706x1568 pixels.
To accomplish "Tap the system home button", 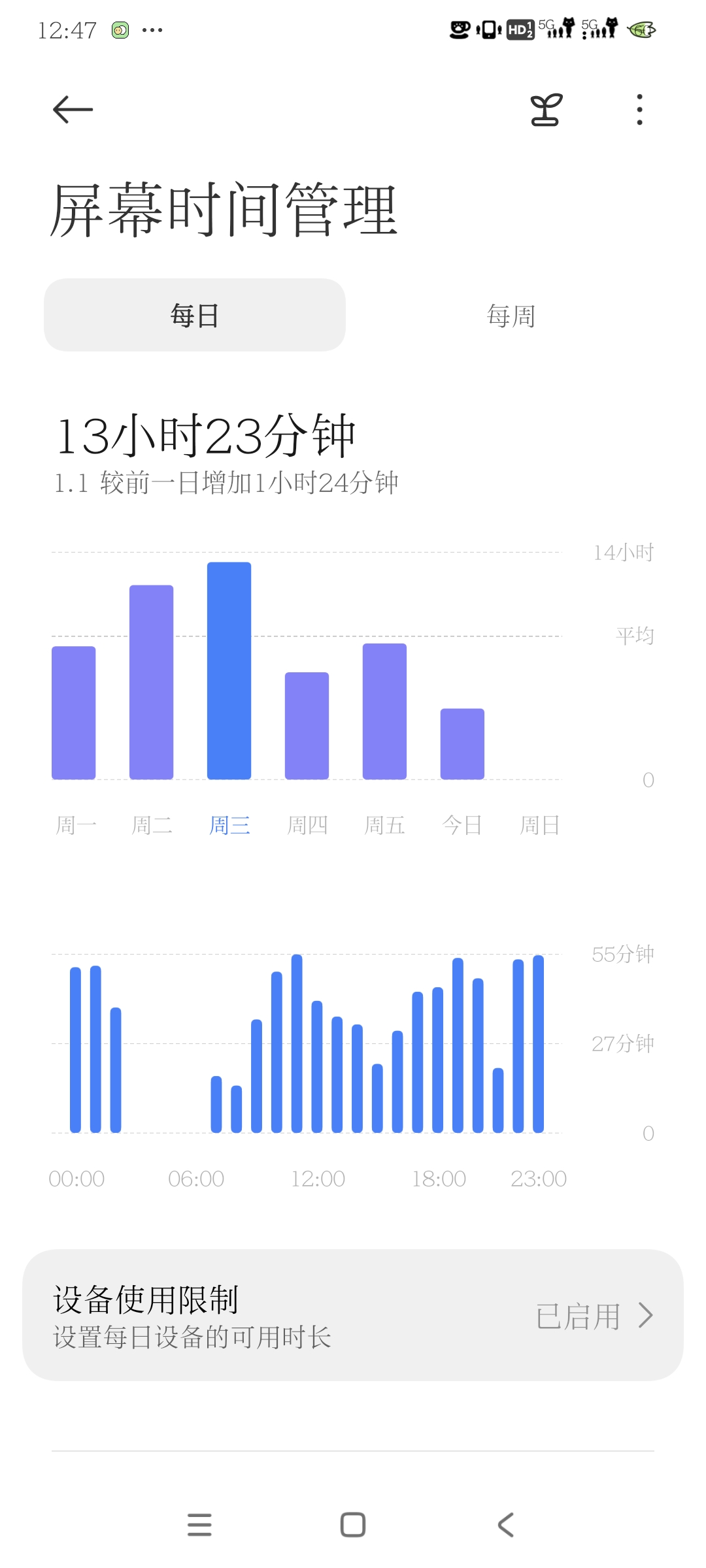I will [x=353, y=1525].
